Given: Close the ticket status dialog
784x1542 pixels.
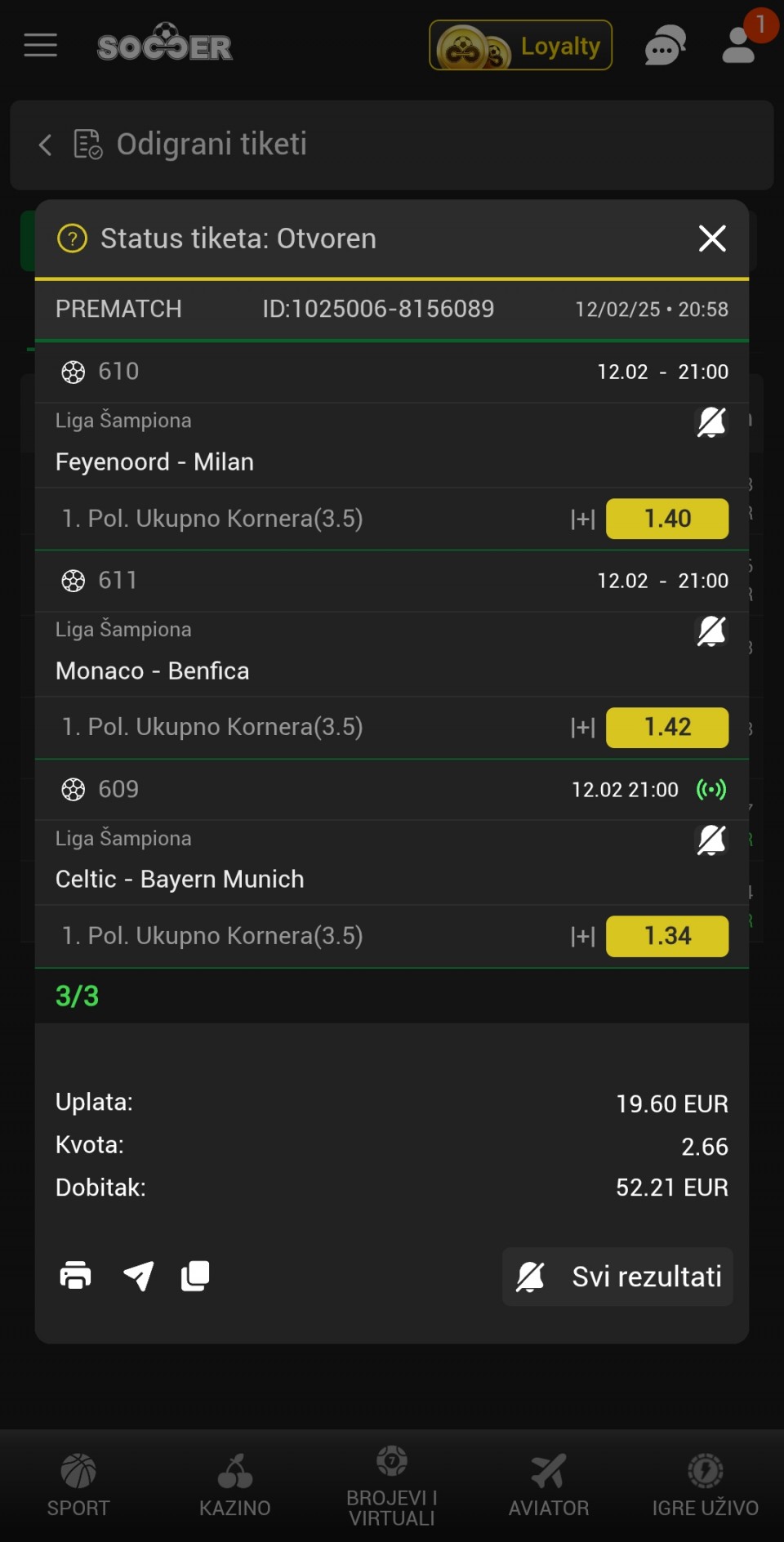Looking at the screenshot, I should point(712,238).
